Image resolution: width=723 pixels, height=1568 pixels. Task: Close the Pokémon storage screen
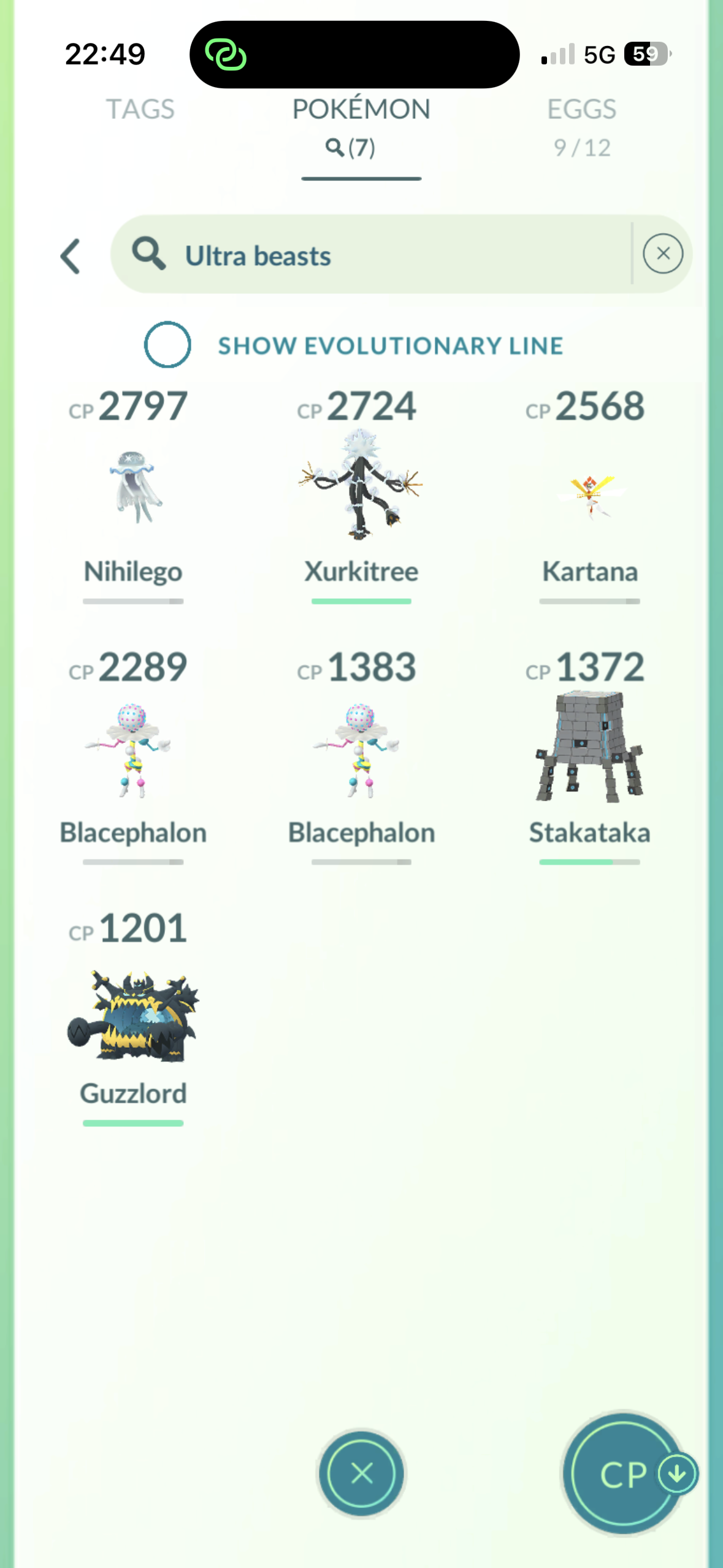361,1473
